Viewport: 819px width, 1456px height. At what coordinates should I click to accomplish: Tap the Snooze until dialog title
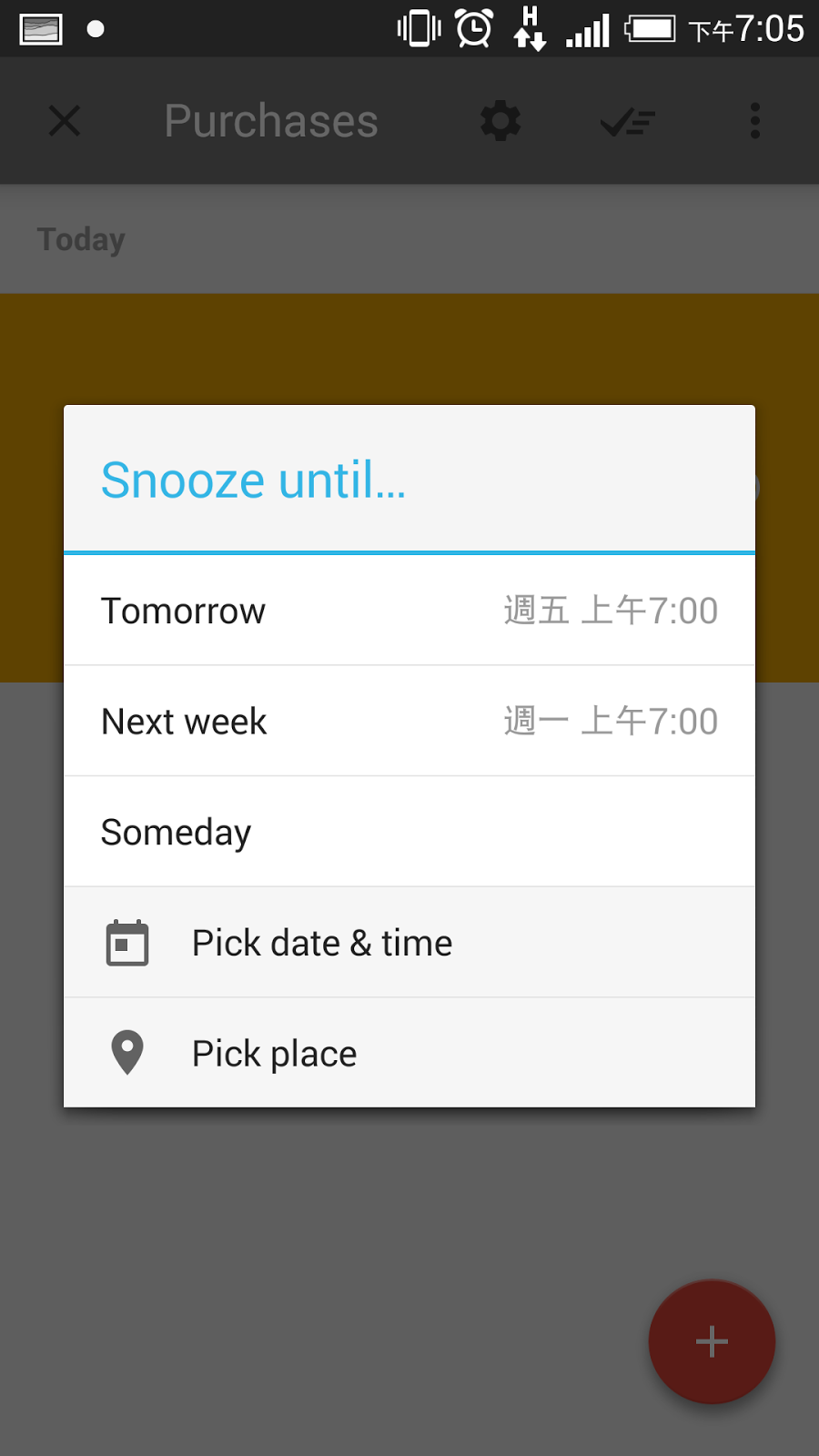coord(253,480)
